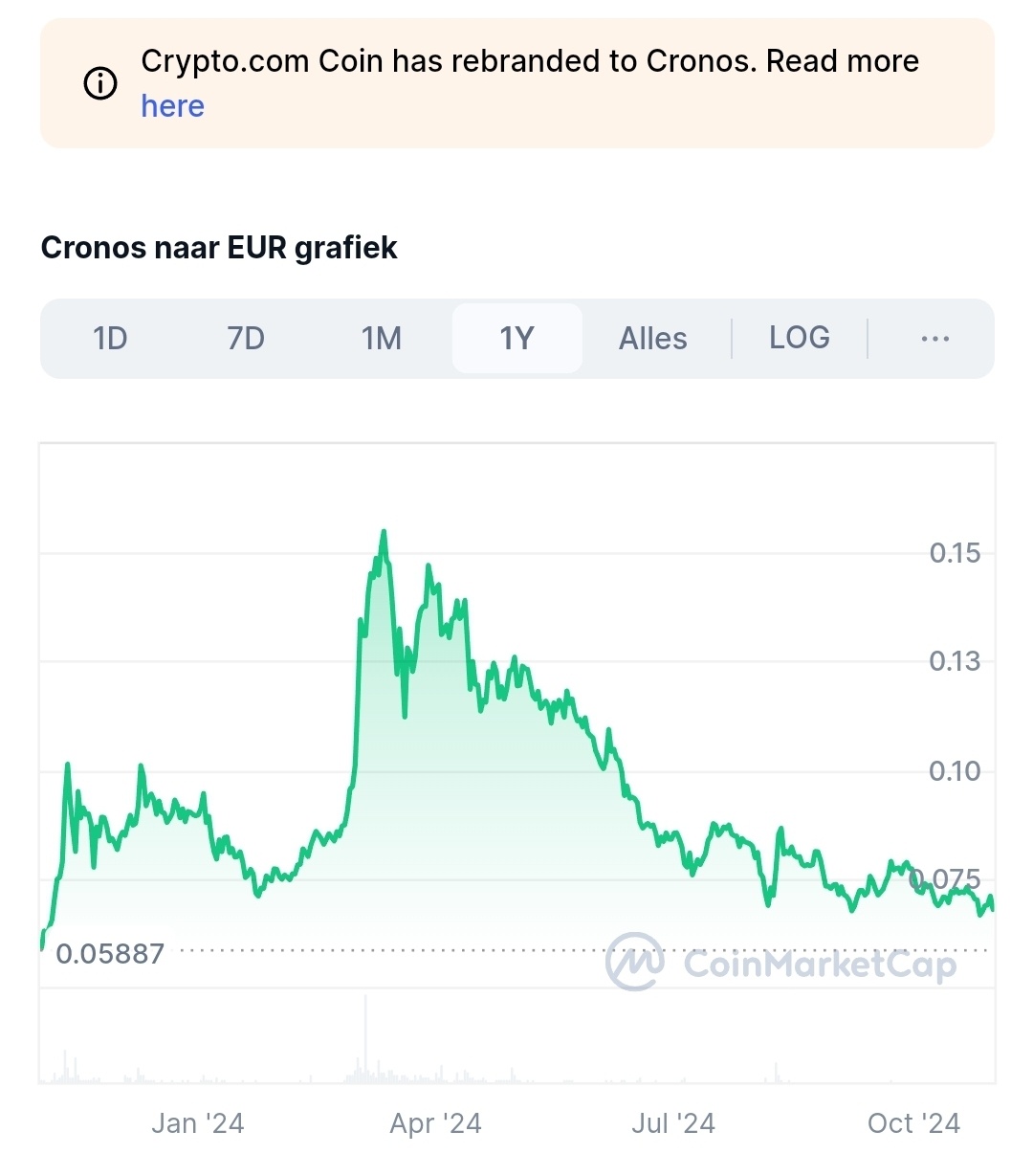Select the Alles chart timeframe

(x=652, y=339)
